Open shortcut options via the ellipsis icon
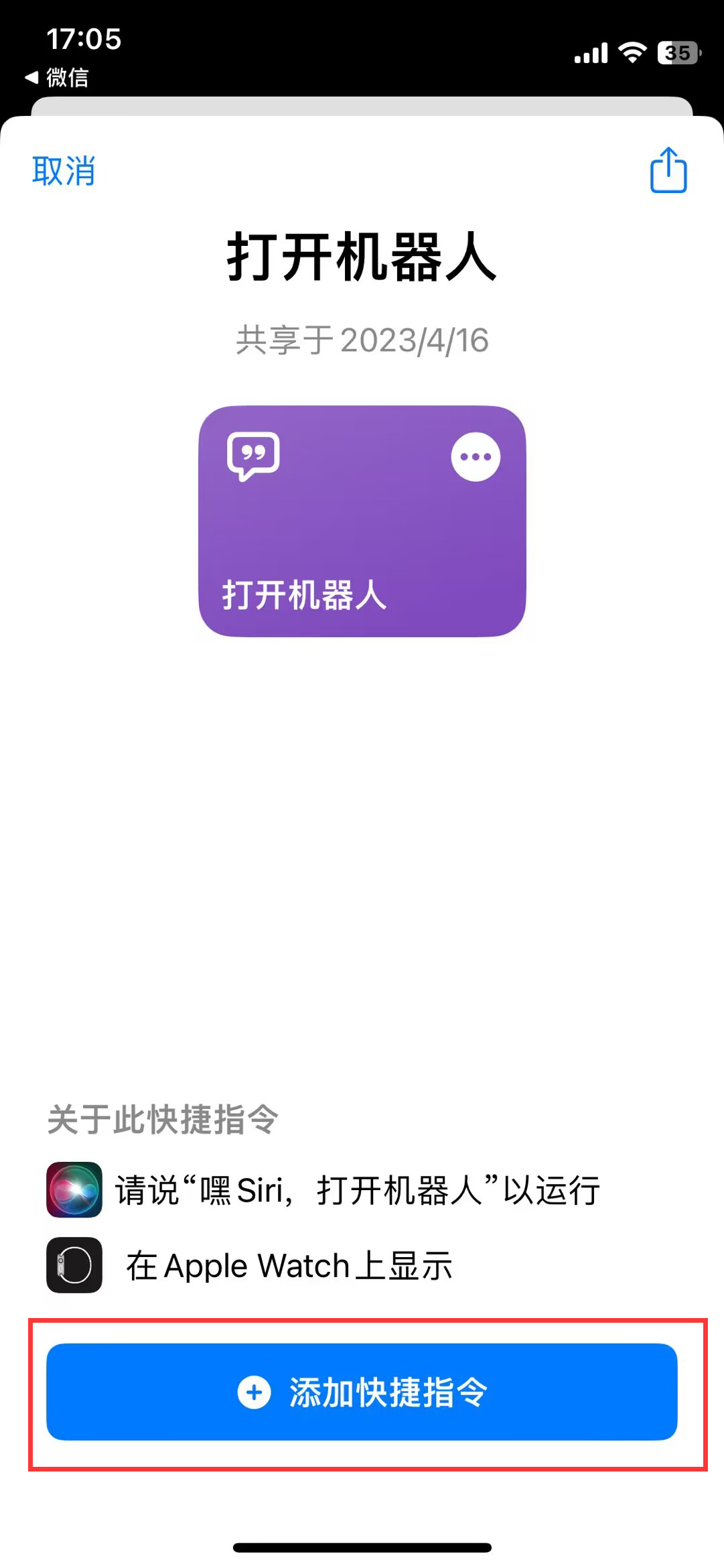 [475, 456]
